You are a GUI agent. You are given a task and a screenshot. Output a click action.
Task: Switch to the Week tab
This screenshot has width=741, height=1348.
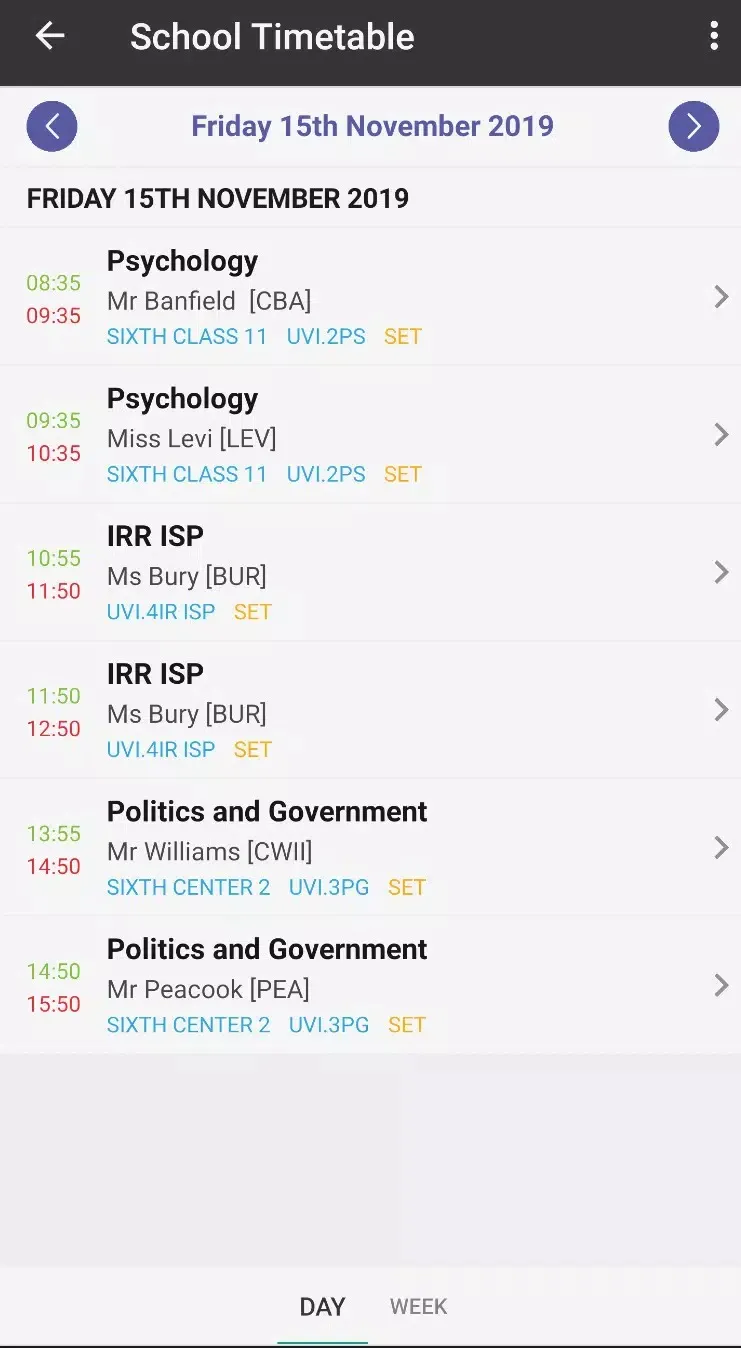419,1307
